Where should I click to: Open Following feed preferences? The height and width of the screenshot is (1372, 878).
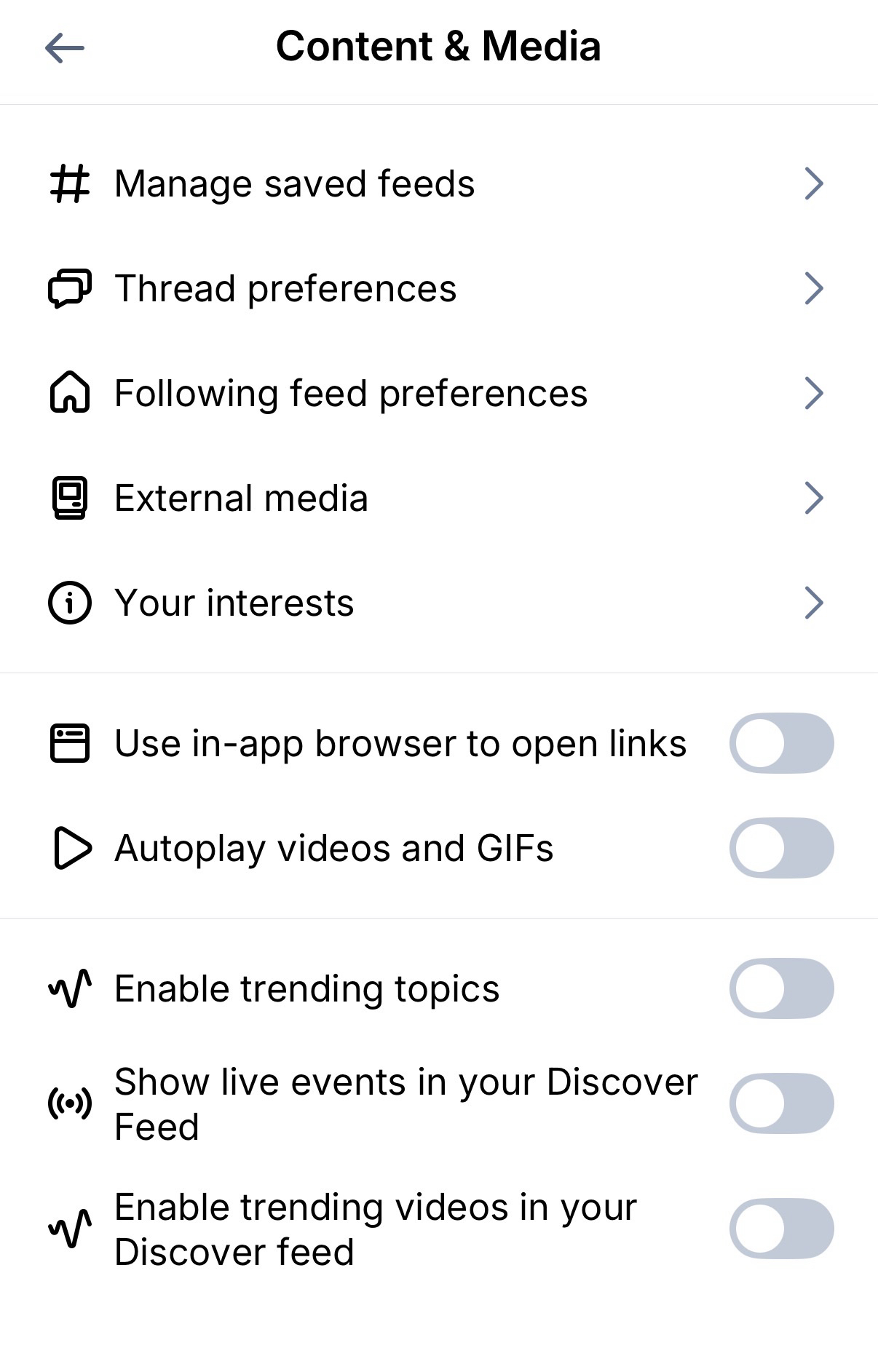(437, 393)
